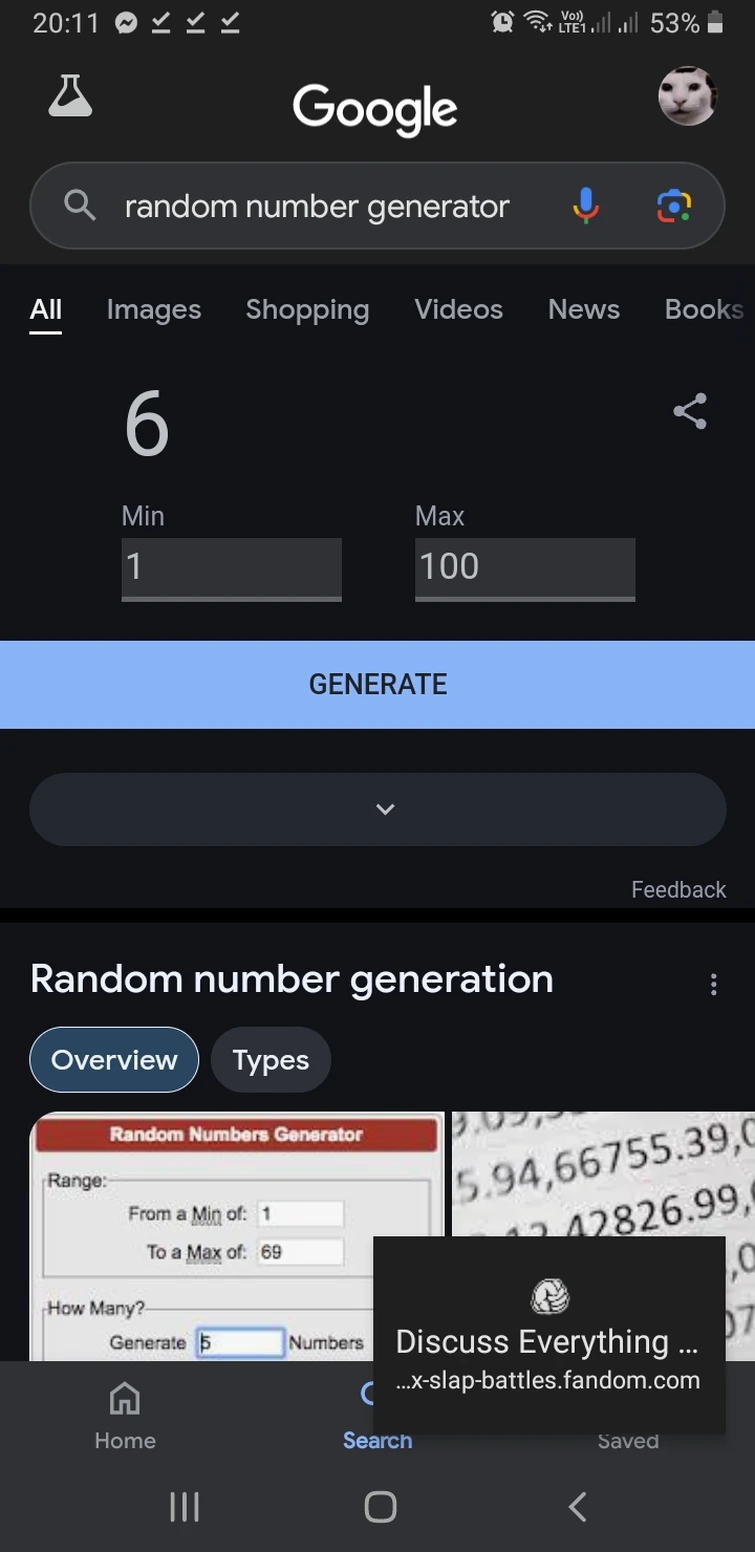This screenshot has width=755, height=1552.
Task: Expand the chevron below Generate
Action: [378, 809]
